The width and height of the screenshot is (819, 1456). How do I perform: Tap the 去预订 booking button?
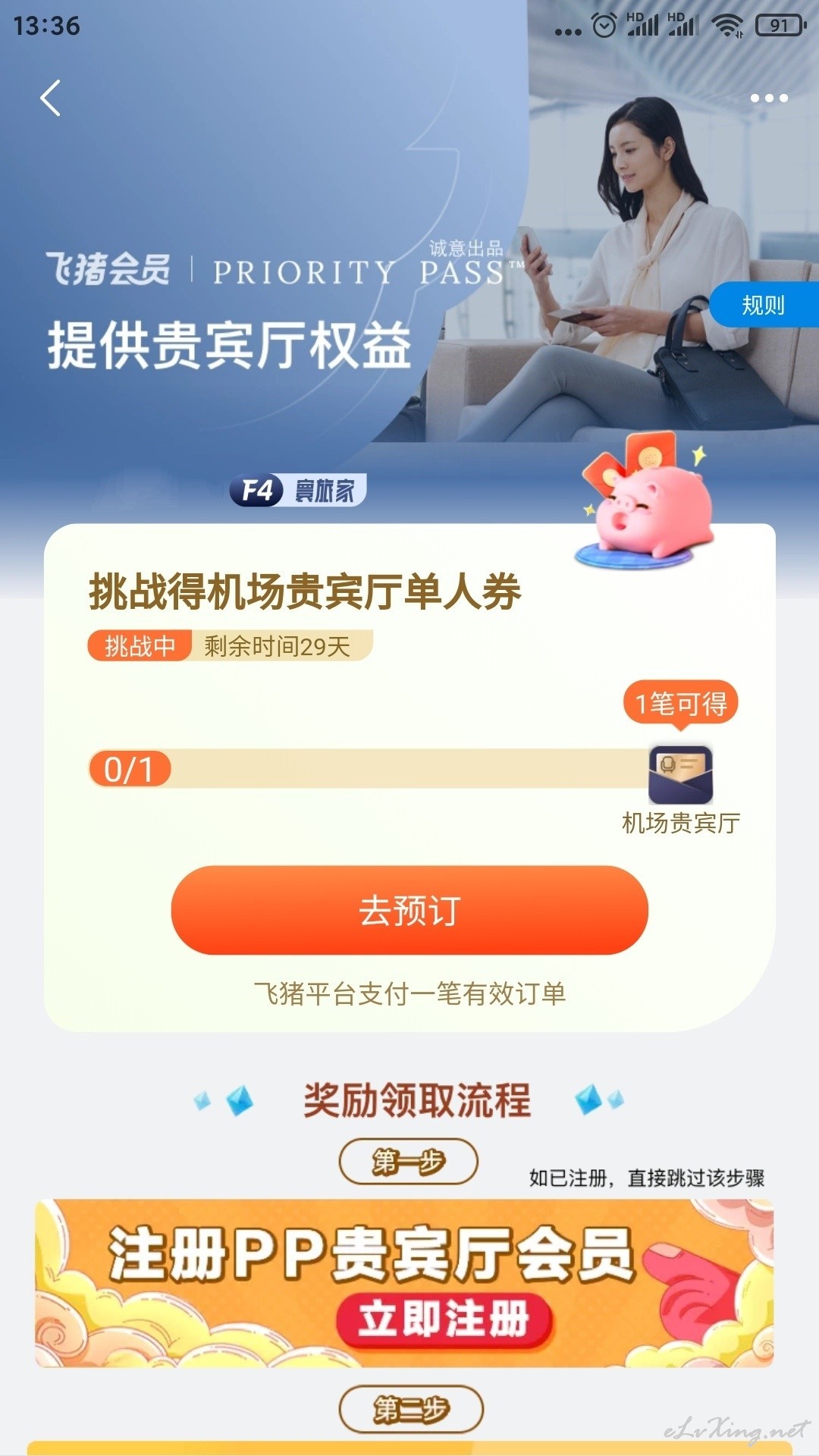point(409,910)
